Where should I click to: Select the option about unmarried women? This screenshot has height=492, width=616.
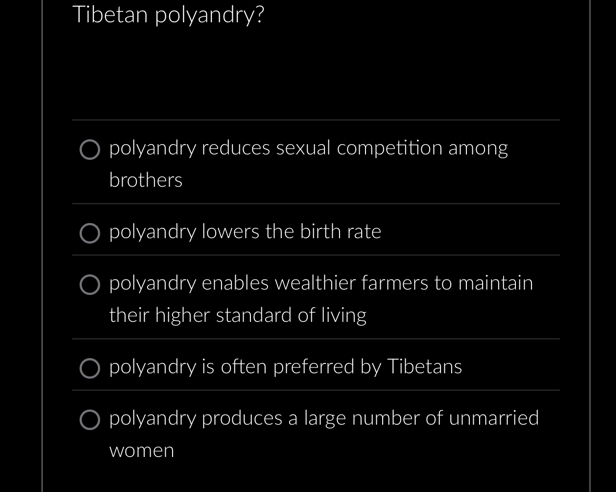pyautogui.click(x=90, y=420)
